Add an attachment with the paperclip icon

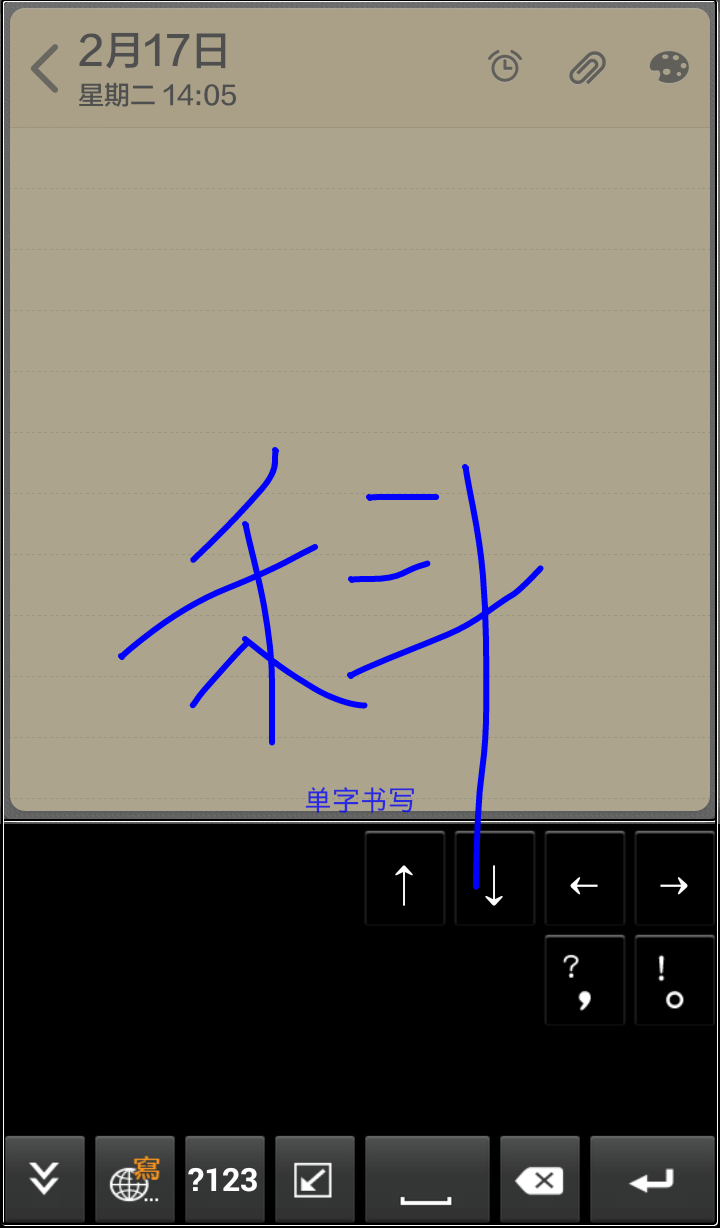click(x=587, y=67)
